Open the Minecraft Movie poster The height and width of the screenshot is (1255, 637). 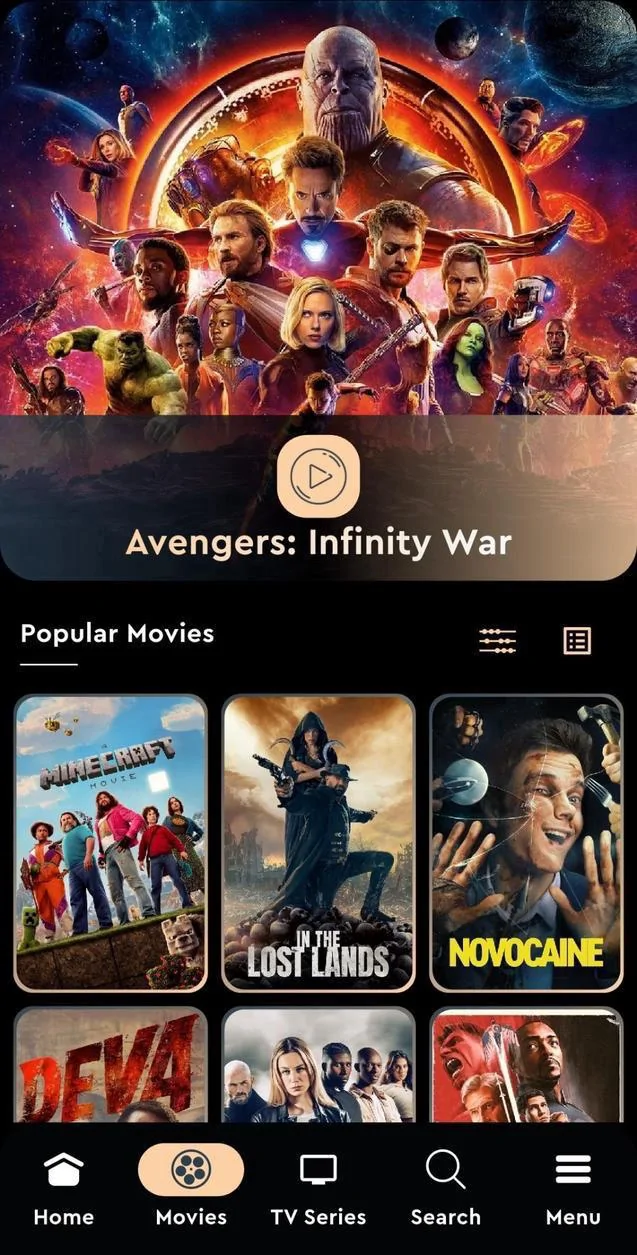coord(111,842)
